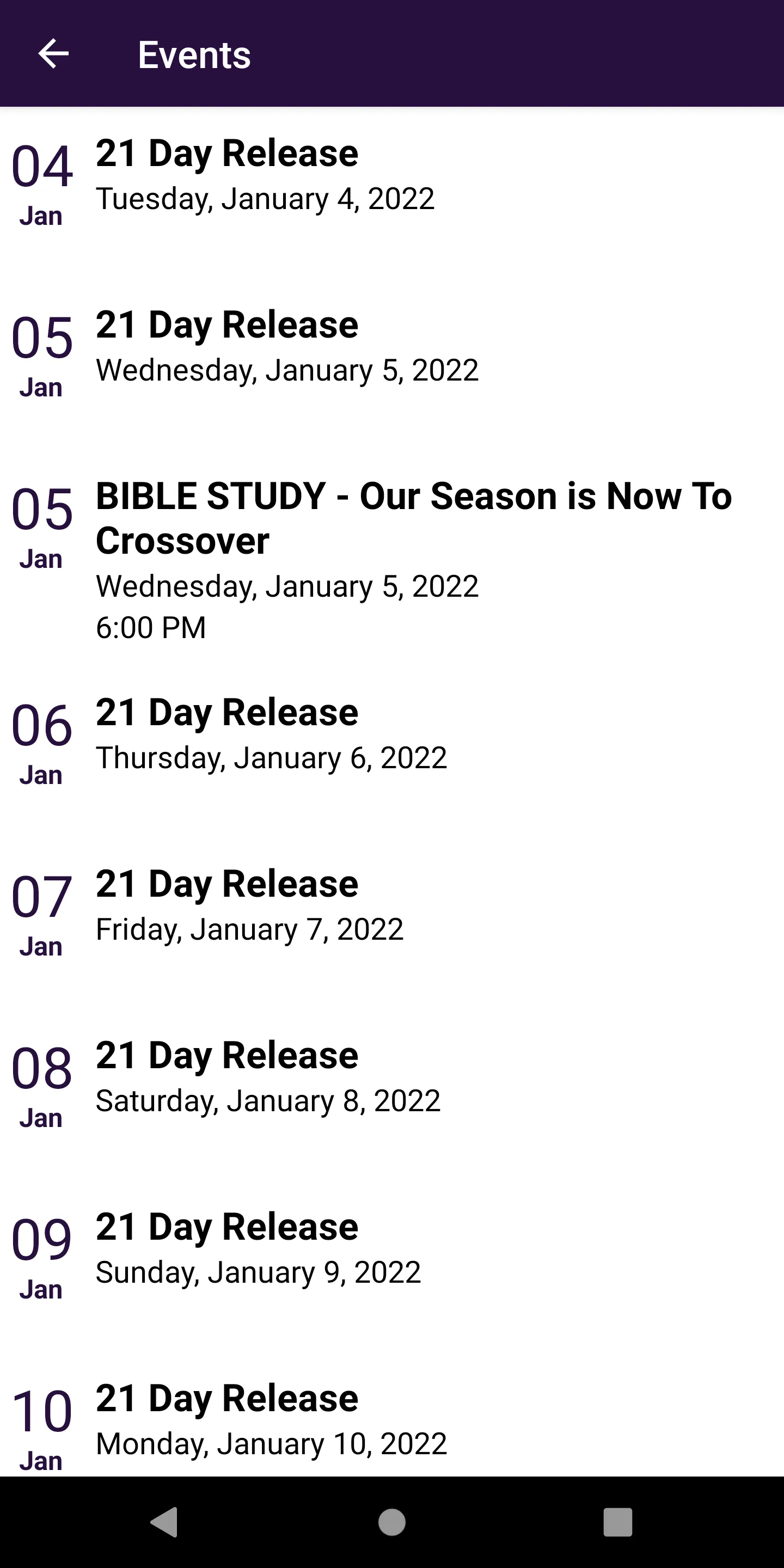Screen dimensions: 784x1568
Task: Open Saturday, January 8 21 Day Release
Action: click(392, 1095)
